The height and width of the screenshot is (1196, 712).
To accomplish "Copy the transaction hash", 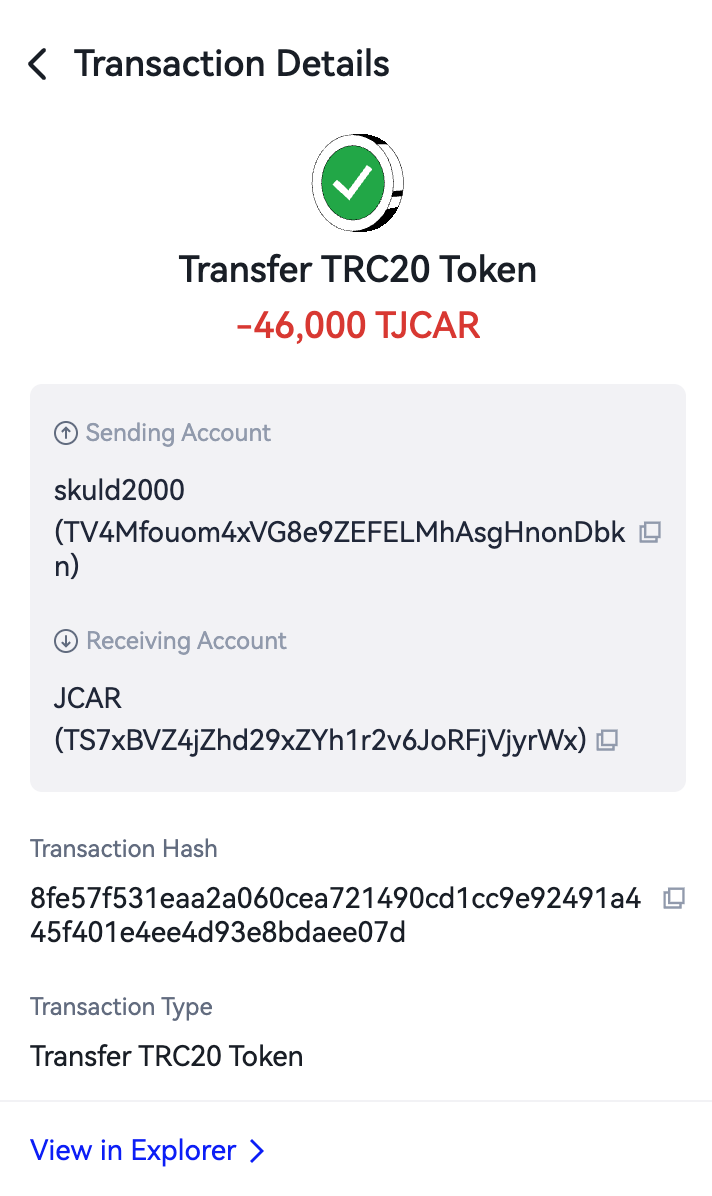I will point(674,898).
